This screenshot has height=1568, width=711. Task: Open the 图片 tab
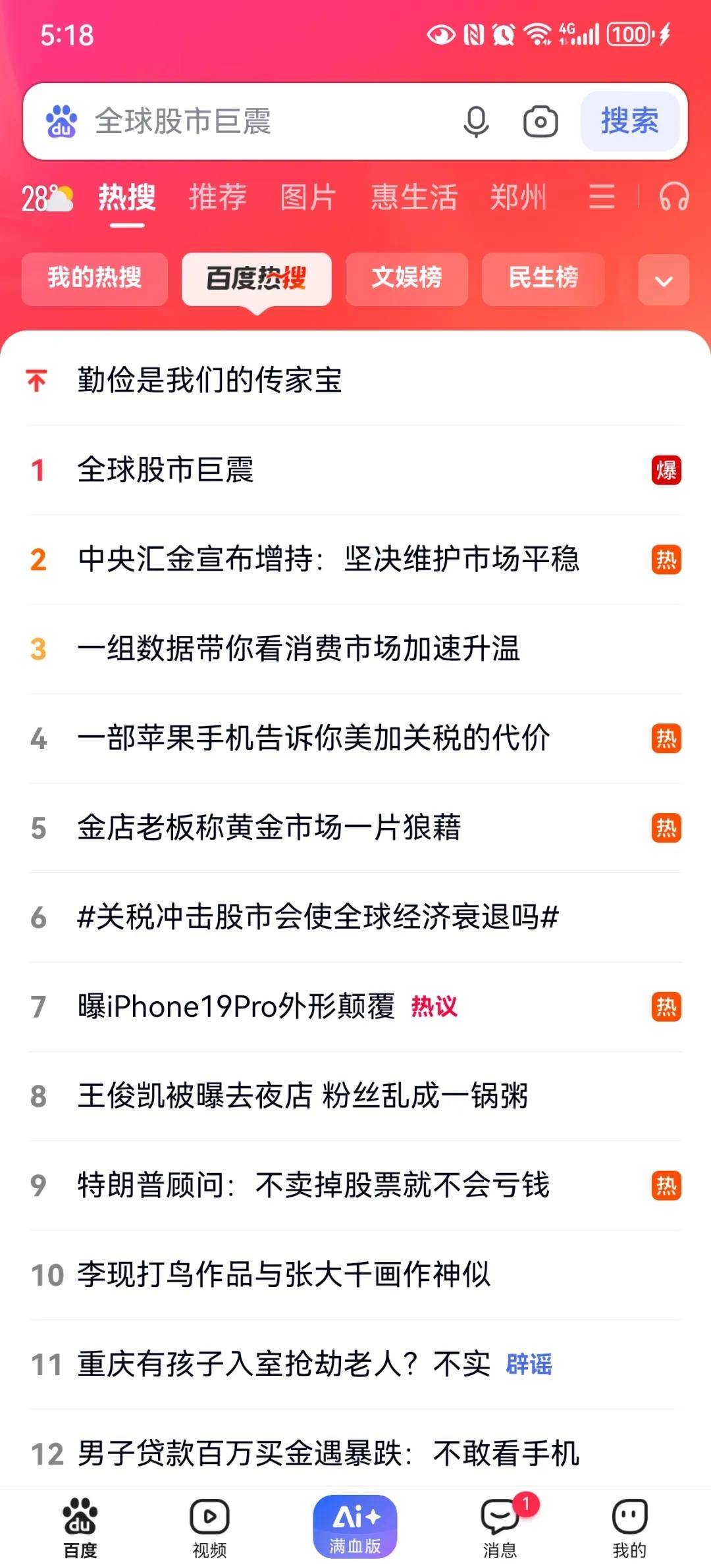tap(308, 197)
